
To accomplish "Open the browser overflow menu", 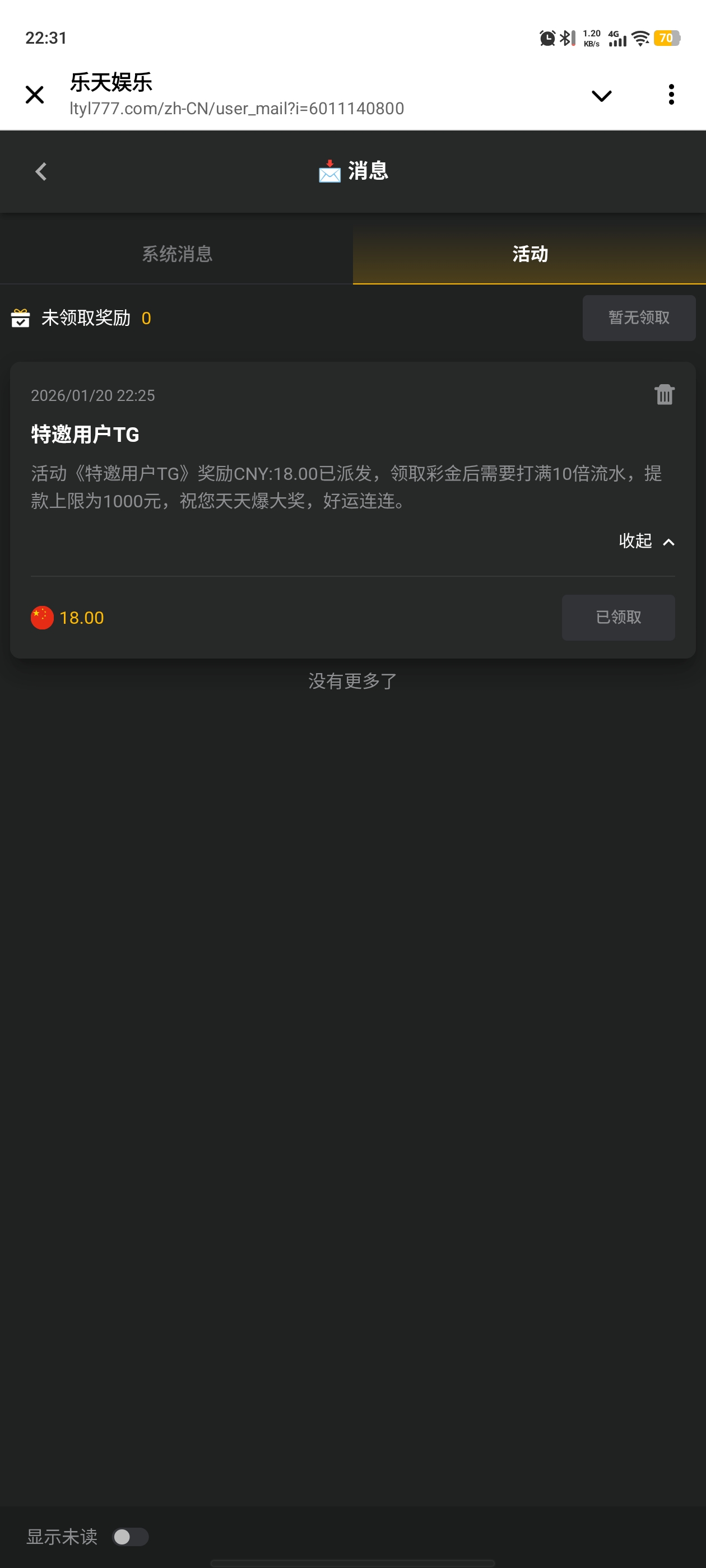I will click(x=671, y=95).
